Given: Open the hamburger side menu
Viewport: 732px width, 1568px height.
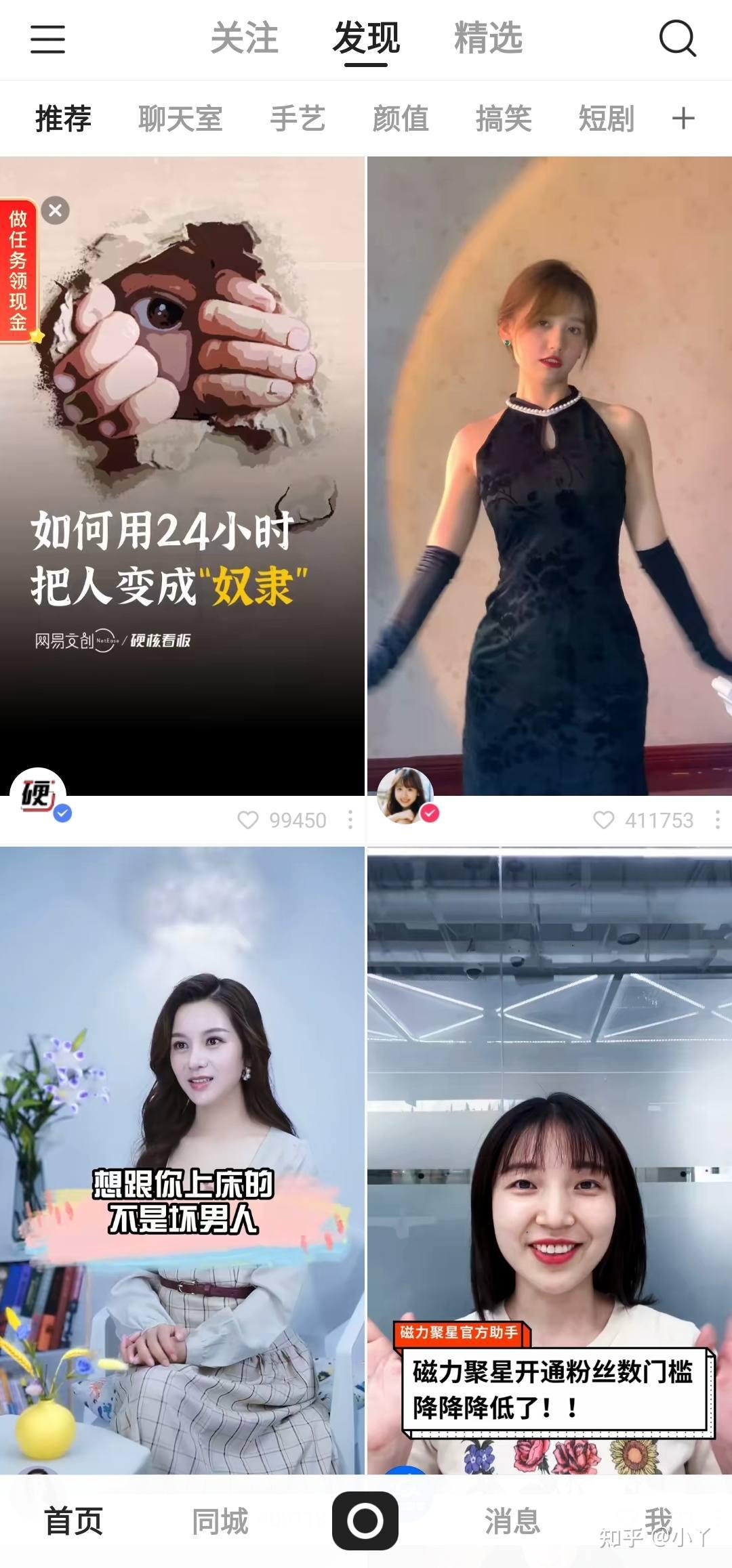Looking at the screenshot, I should [x=47, y=39].
